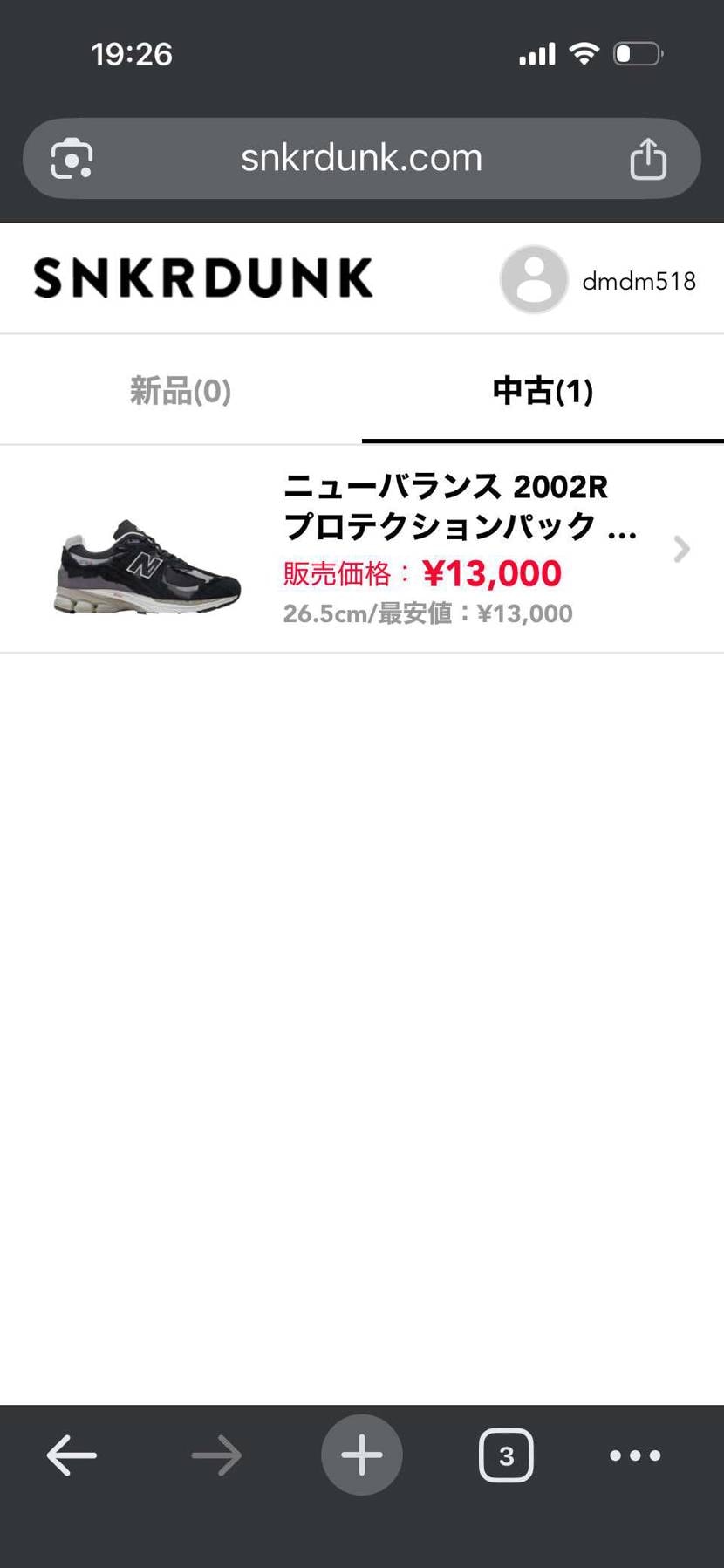Open the browser's three-dot menu
The height and width of the screenshot is (1568, 724).
click(x=635, y=1455)
